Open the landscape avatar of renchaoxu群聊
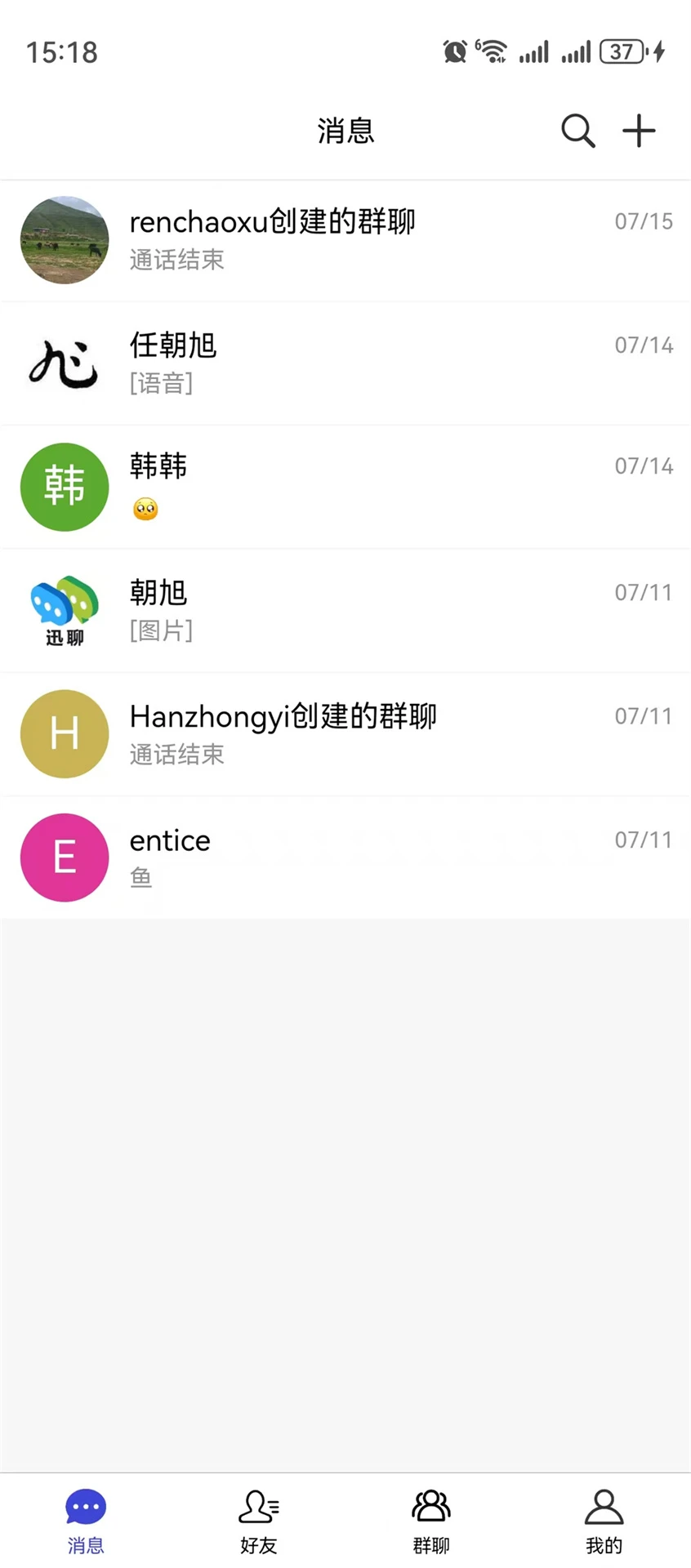 [x=65, y=240]
